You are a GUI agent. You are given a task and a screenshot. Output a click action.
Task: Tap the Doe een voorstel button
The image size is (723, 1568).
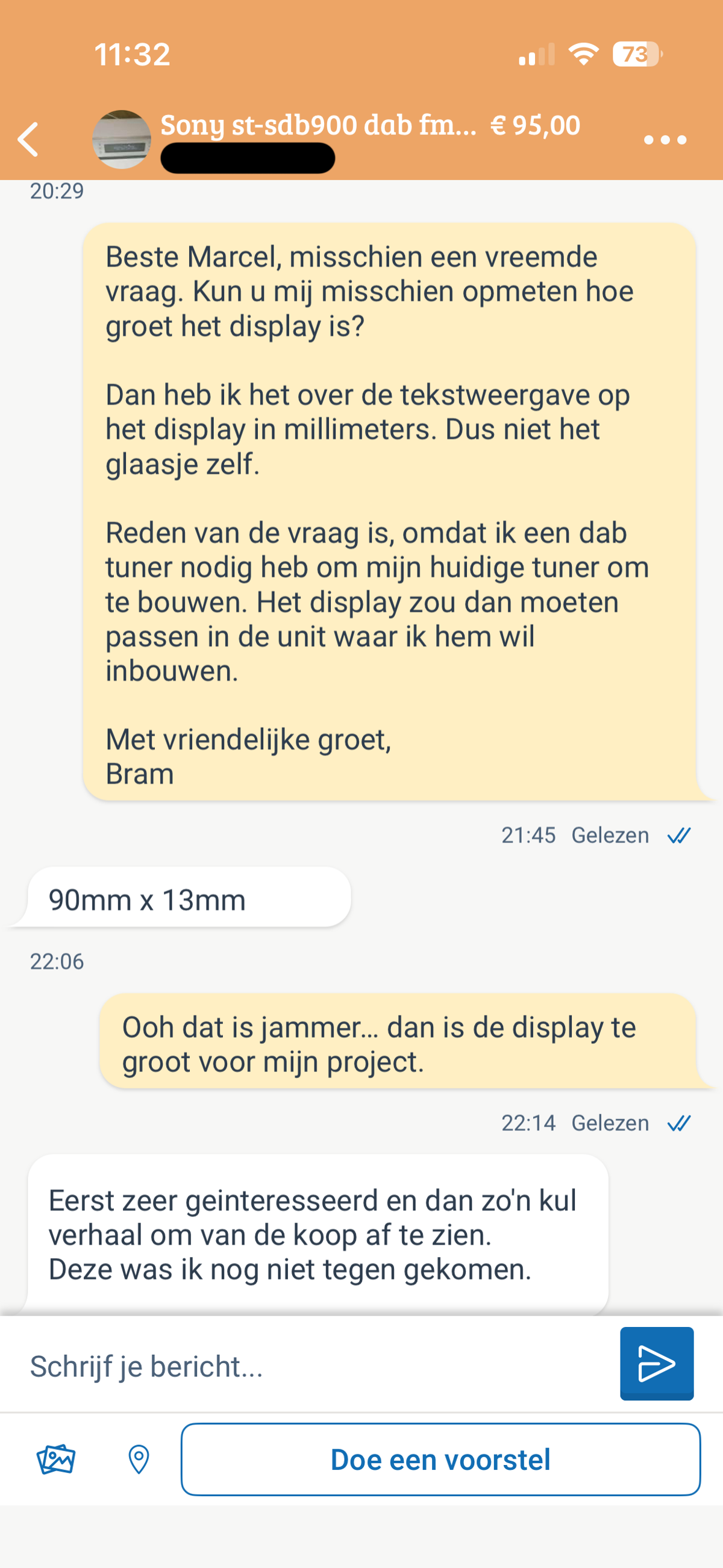440,1460
